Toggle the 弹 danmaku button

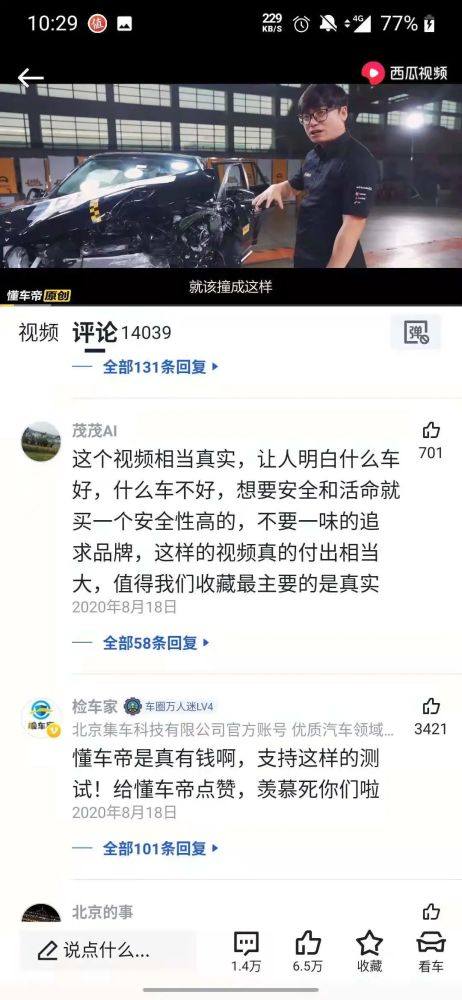416,333
